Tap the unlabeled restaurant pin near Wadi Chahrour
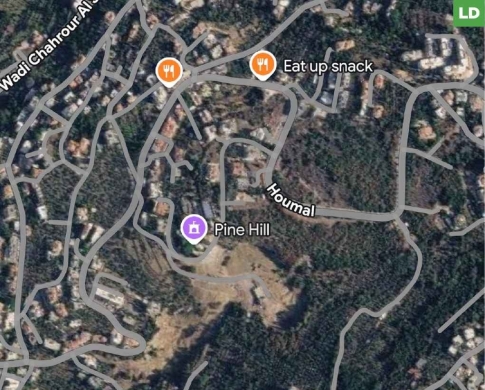Screen dimensions: 485x390 (x=169, y=72)
